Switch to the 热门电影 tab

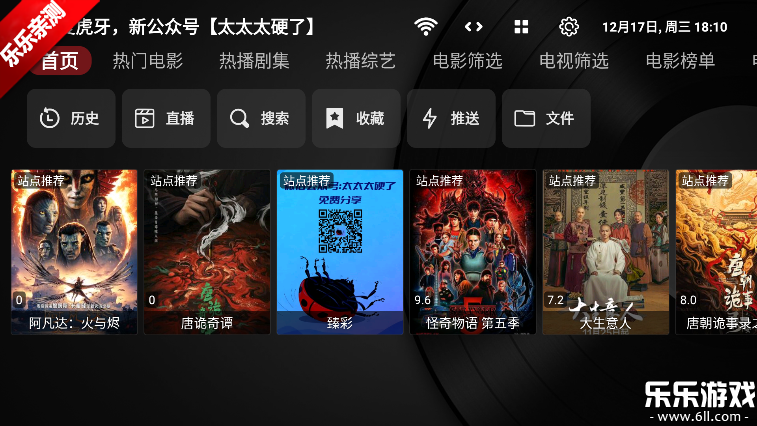tap(148, 60)
